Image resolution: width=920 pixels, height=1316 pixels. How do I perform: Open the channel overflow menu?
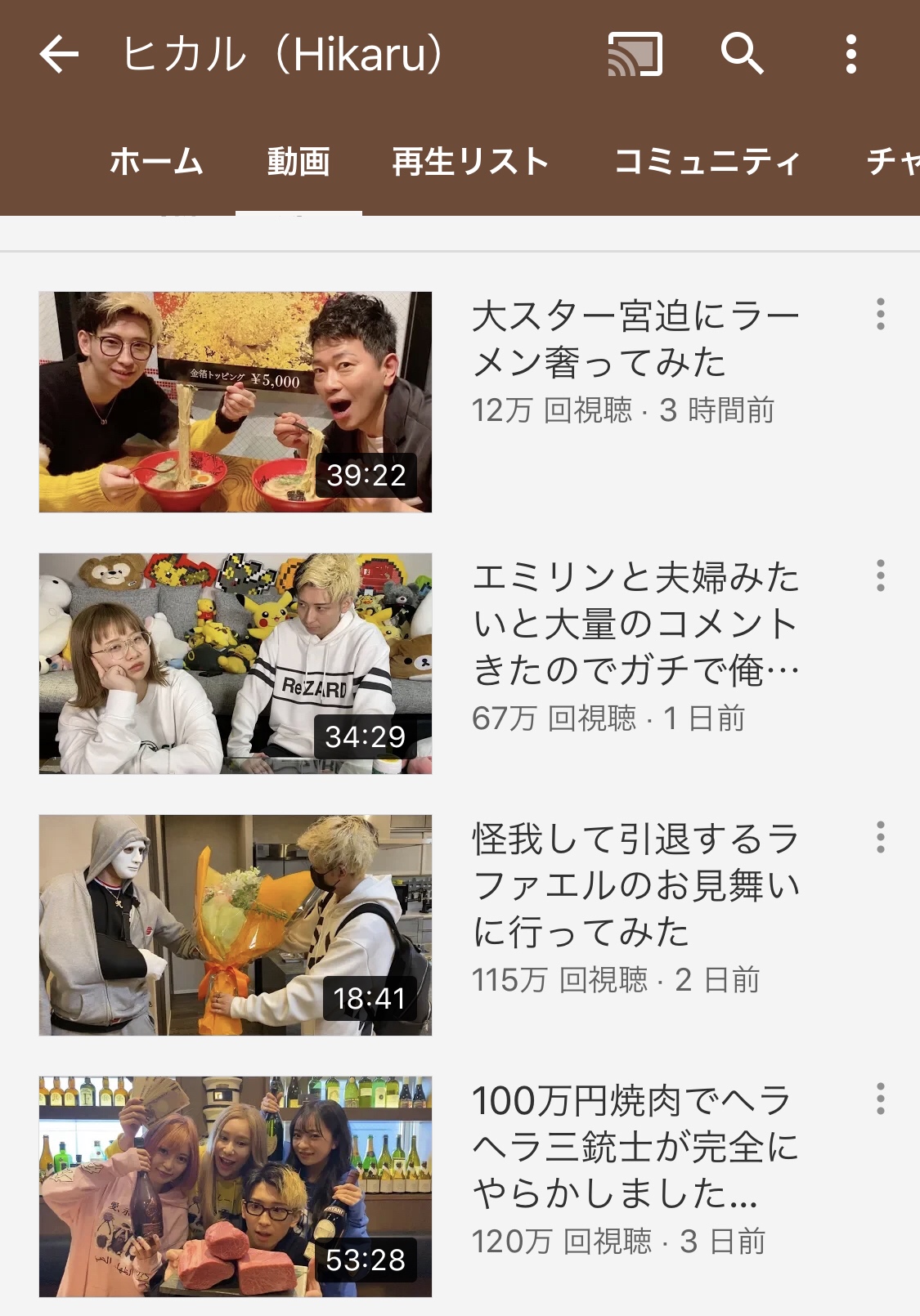851,55
